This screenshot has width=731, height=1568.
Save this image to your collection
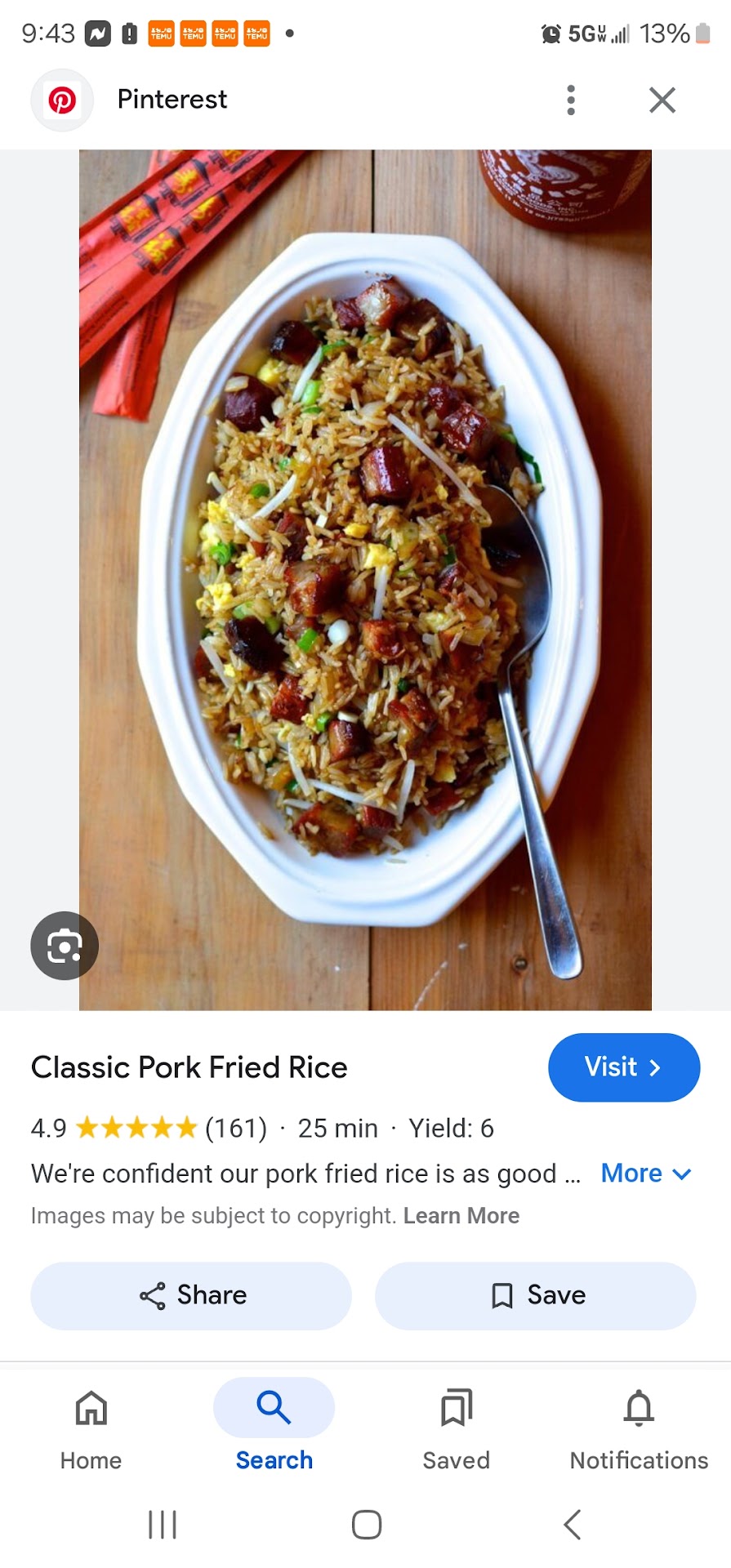point(536,1295)
